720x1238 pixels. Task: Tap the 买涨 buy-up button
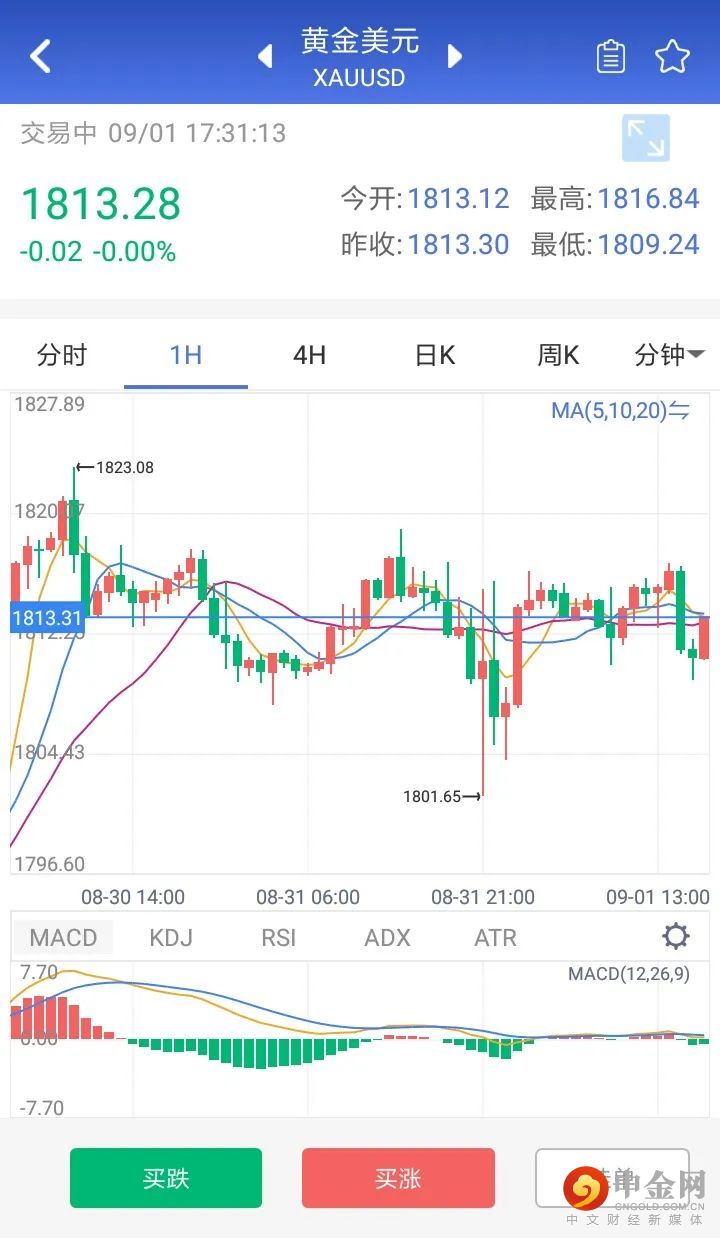398,1178
